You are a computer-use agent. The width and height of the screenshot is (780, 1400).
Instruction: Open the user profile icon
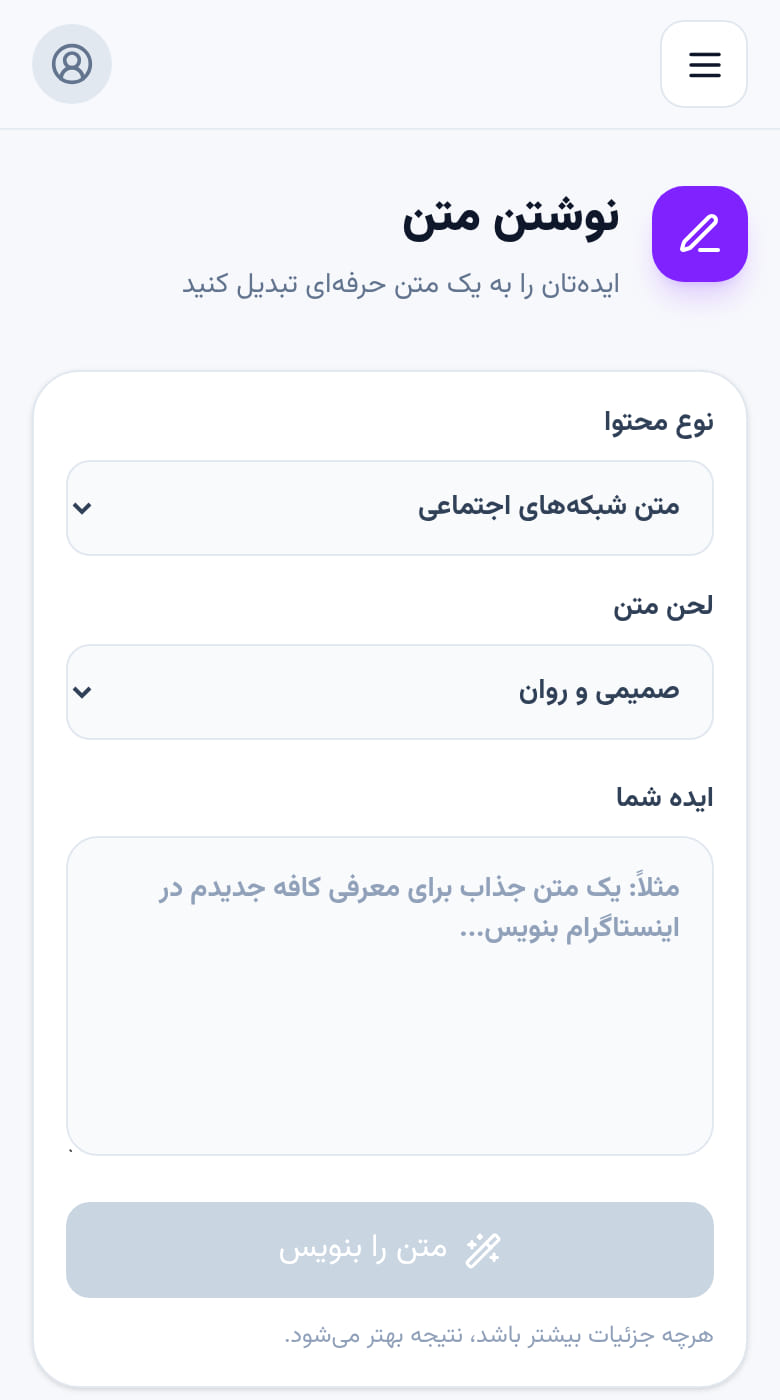[72, 64]
